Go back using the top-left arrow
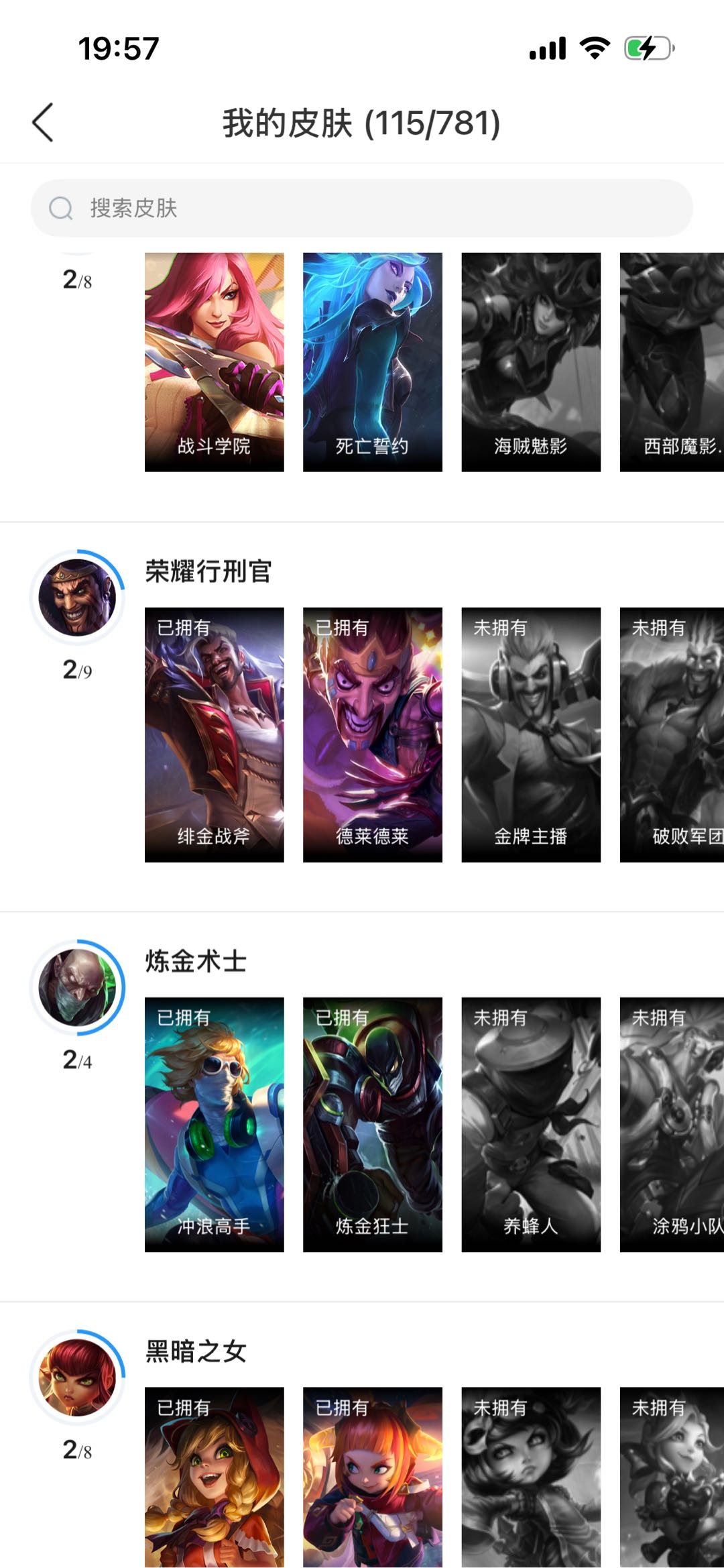The width and height of the screenshot is (724, 1568). [x=43, y=123]
